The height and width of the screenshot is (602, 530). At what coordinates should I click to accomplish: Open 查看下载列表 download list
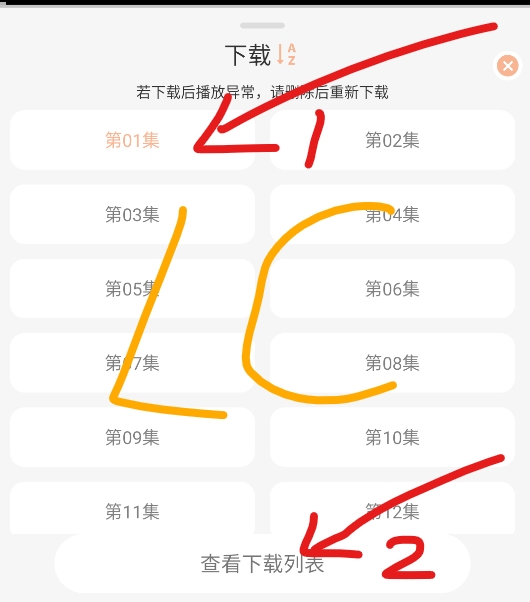(262, 564)
